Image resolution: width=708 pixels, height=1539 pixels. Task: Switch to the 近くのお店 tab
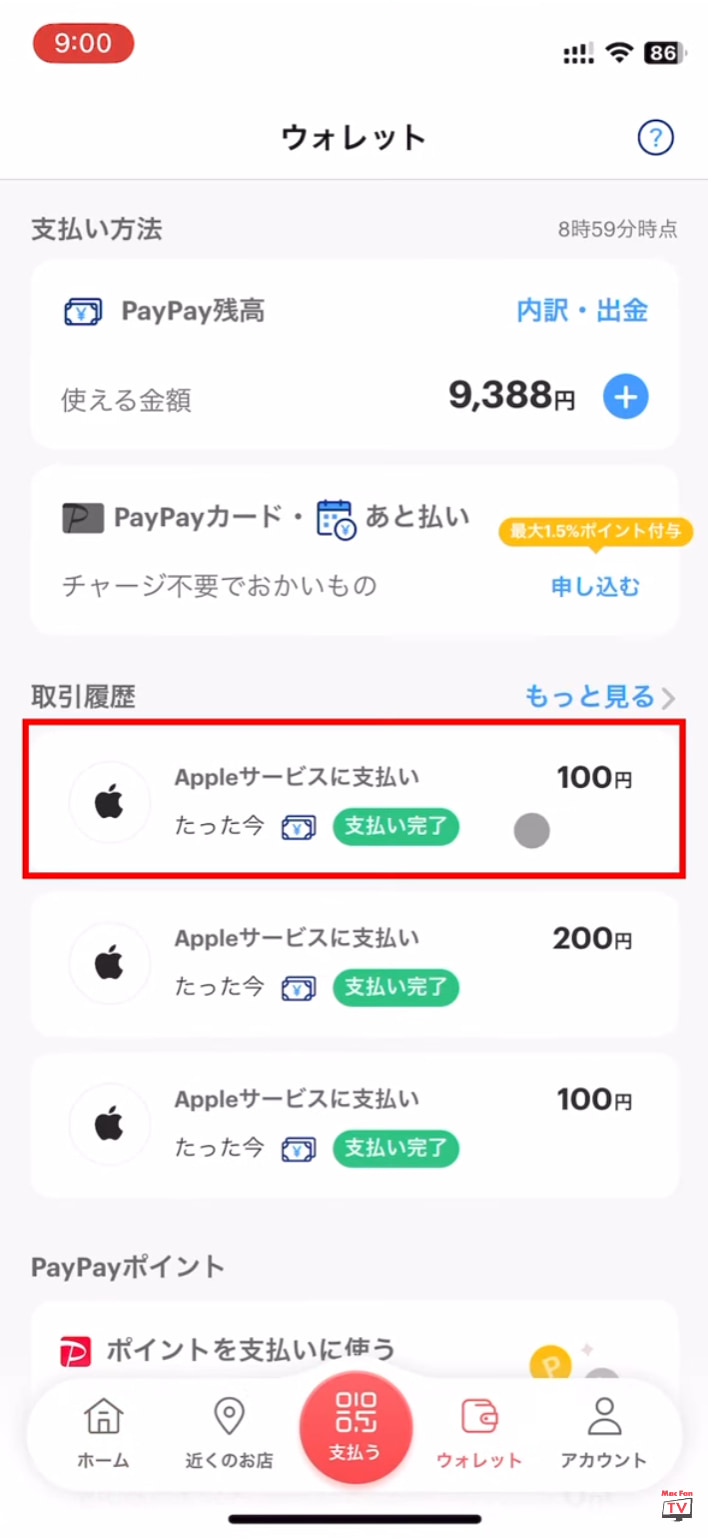pyautogui.click(x=229, y=1432)
